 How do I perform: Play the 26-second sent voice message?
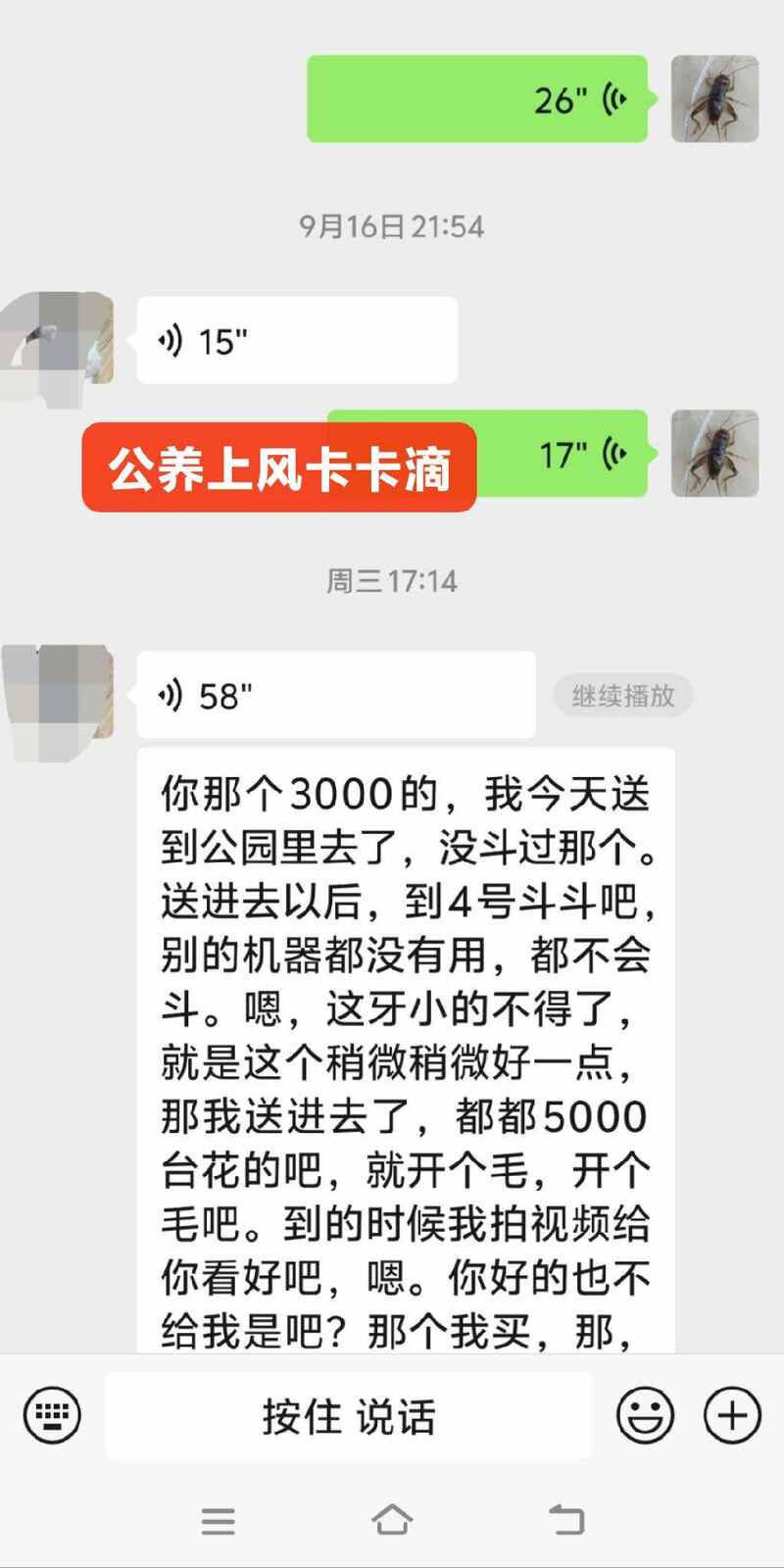tap(477, 99)
